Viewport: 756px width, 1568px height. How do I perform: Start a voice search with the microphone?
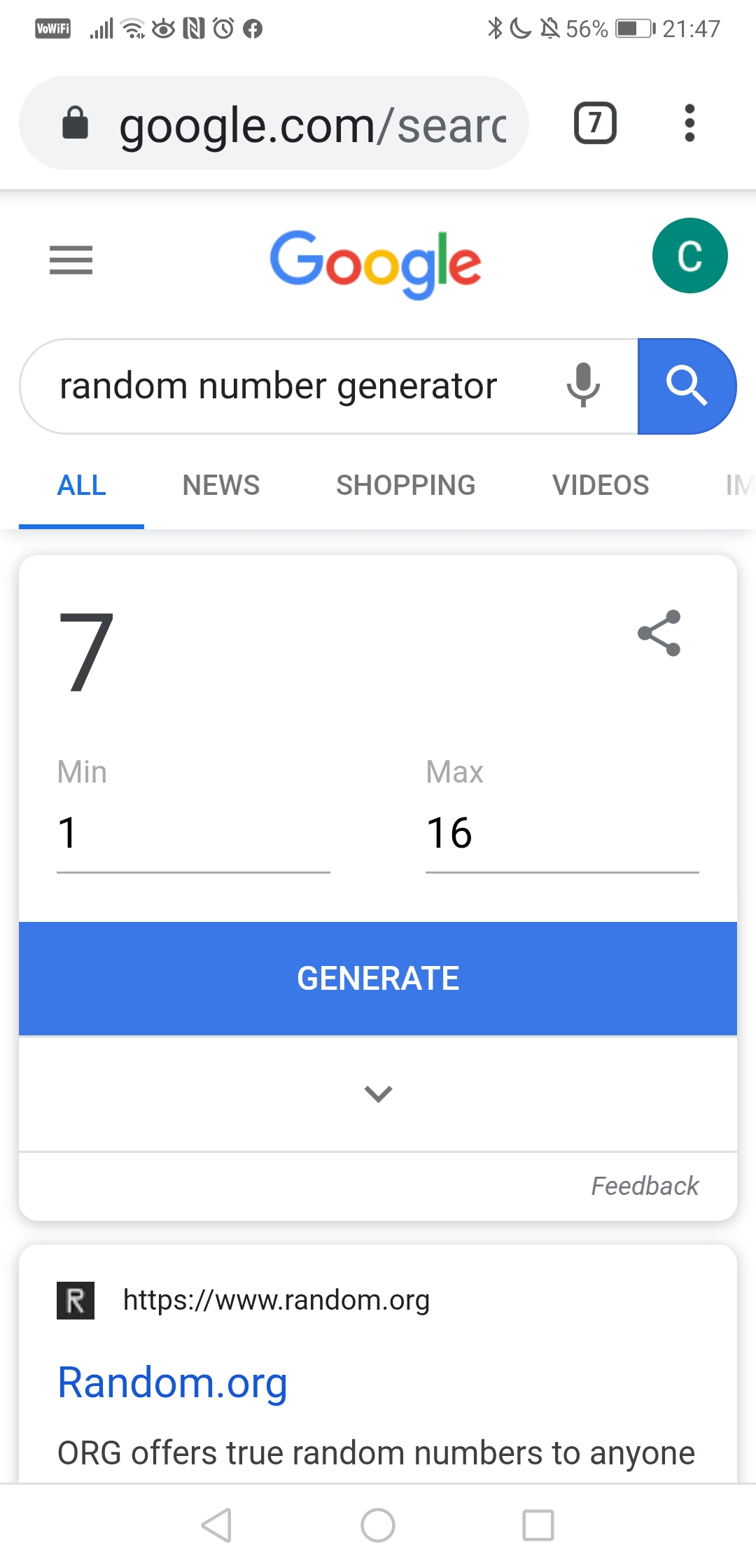point(582,385)
